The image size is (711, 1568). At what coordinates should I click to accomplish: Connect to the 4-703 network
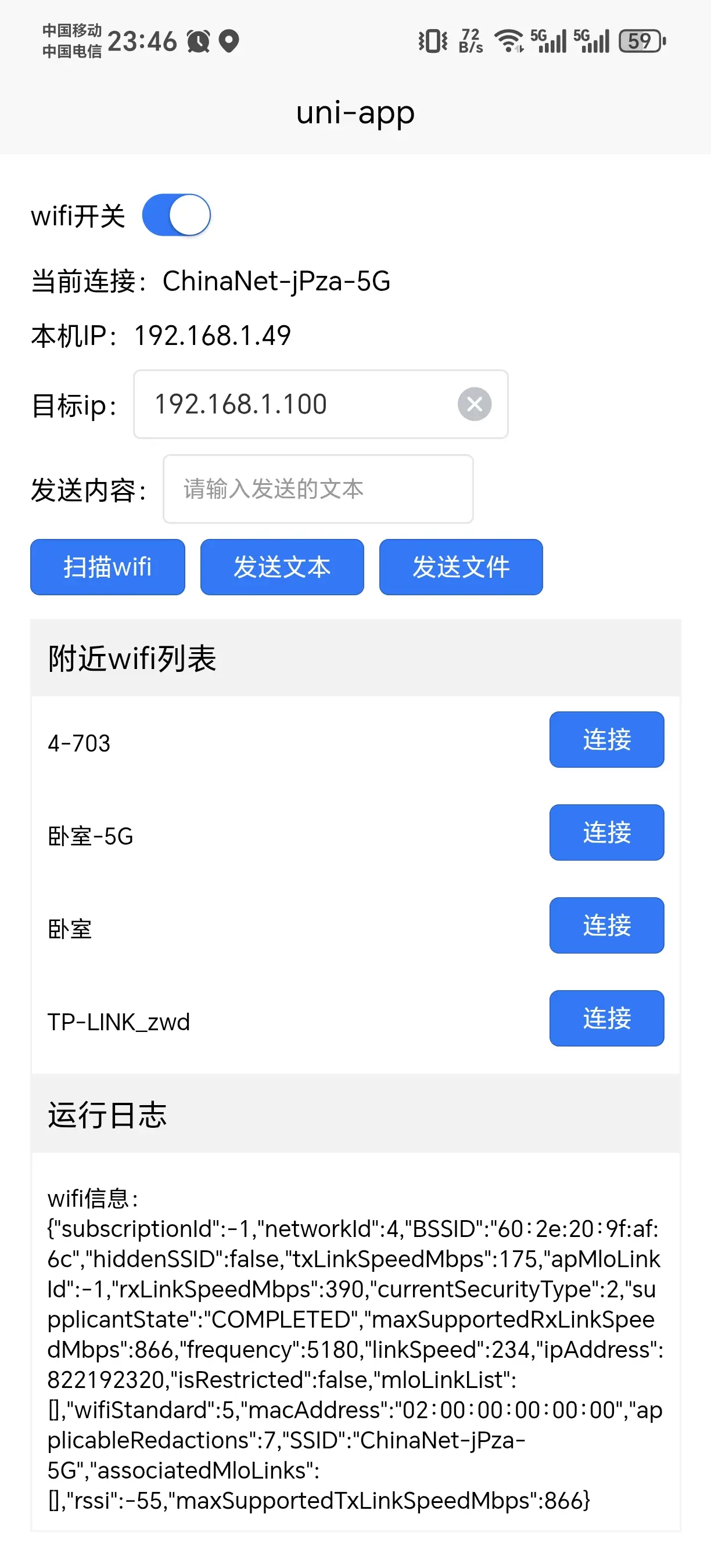tap(606, 739)
